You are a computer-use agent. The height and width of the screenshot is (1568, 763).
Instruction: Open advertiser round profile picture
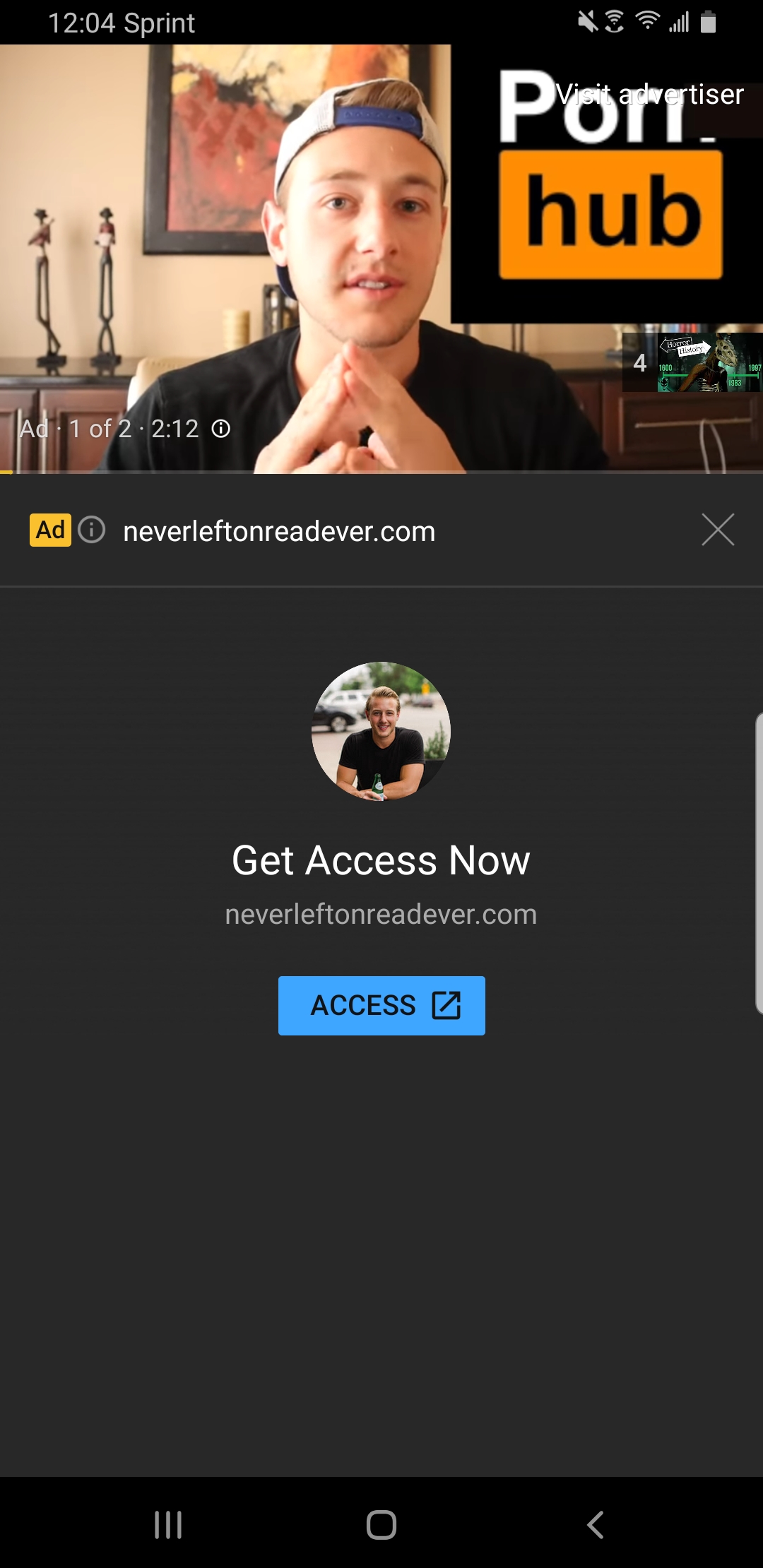381,731
